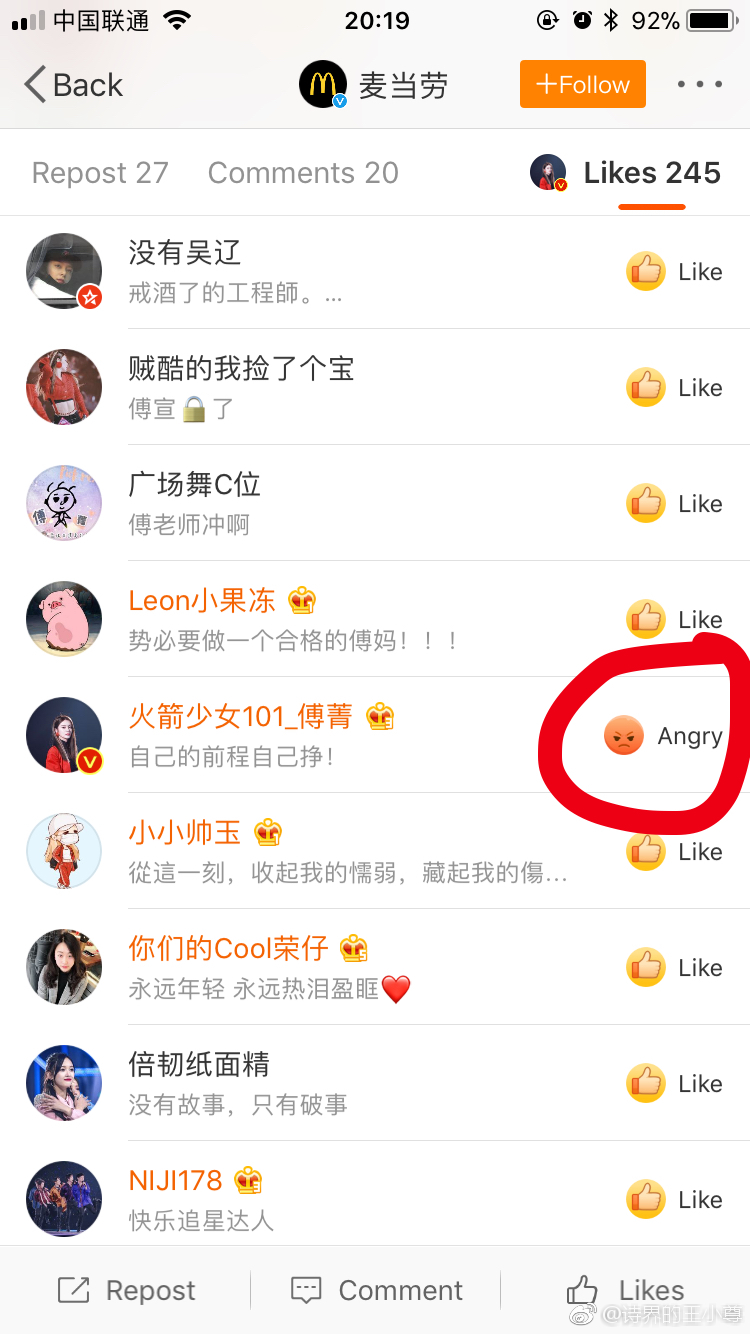View 小小帅玉's profile
Screen dimensions: 750x1334
pos(375,851)
